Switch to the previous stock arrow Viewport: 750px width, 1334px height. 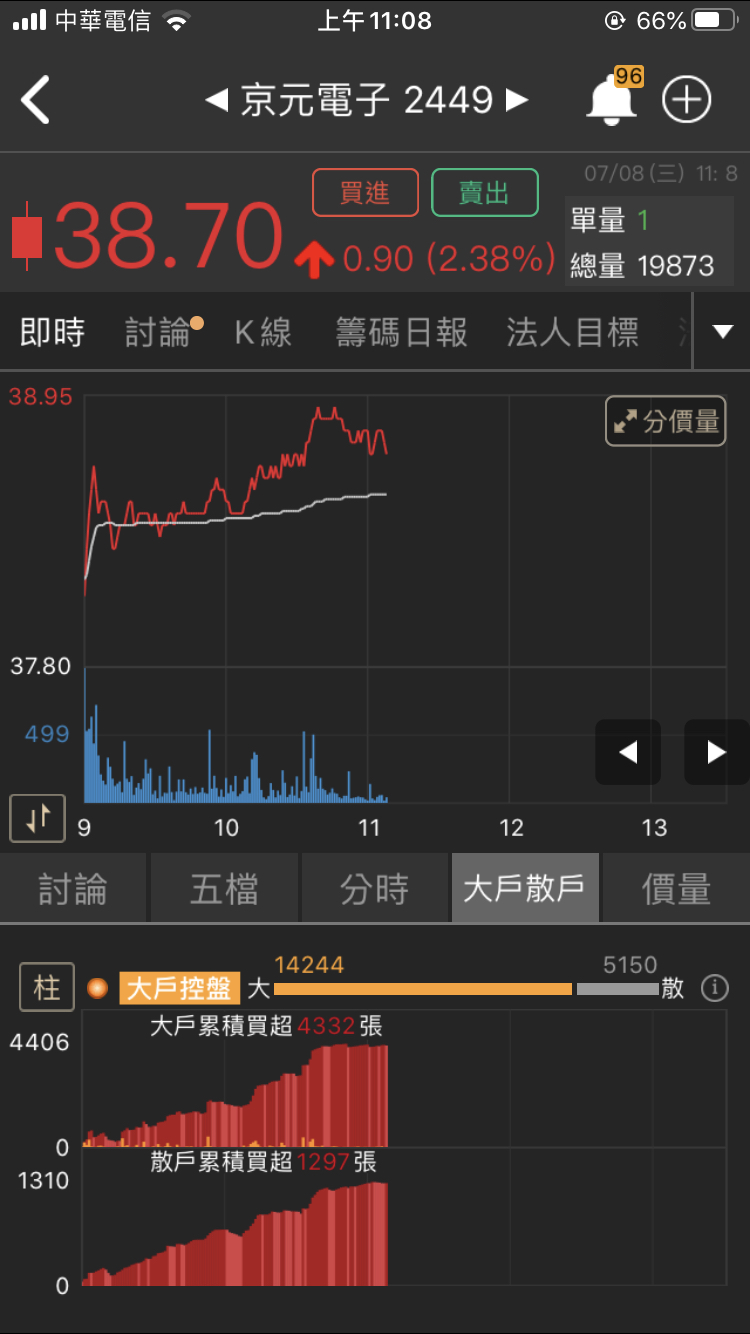pyautogui.click(x=216, y=100)
